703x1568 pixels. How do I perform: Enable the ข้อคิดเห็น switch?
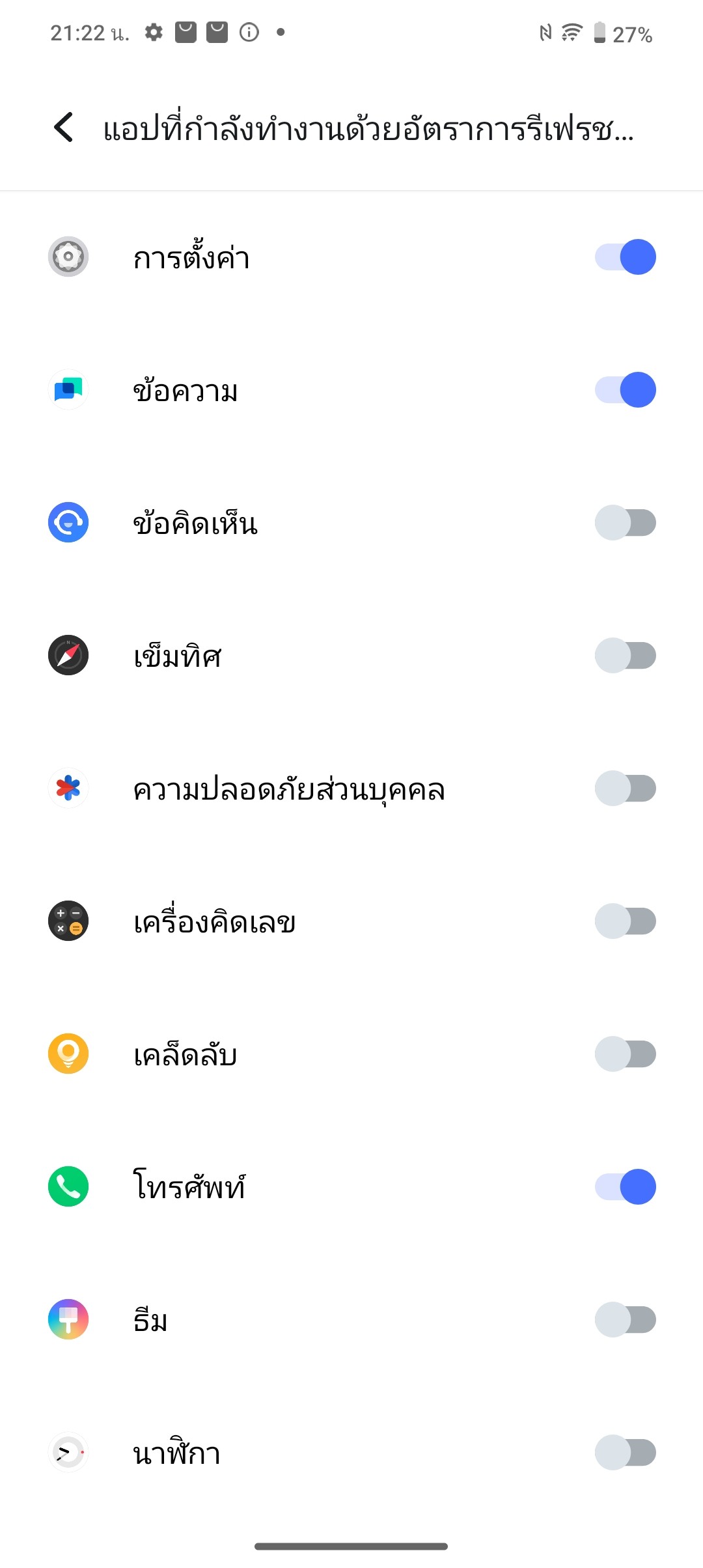(x=625, y=523)
